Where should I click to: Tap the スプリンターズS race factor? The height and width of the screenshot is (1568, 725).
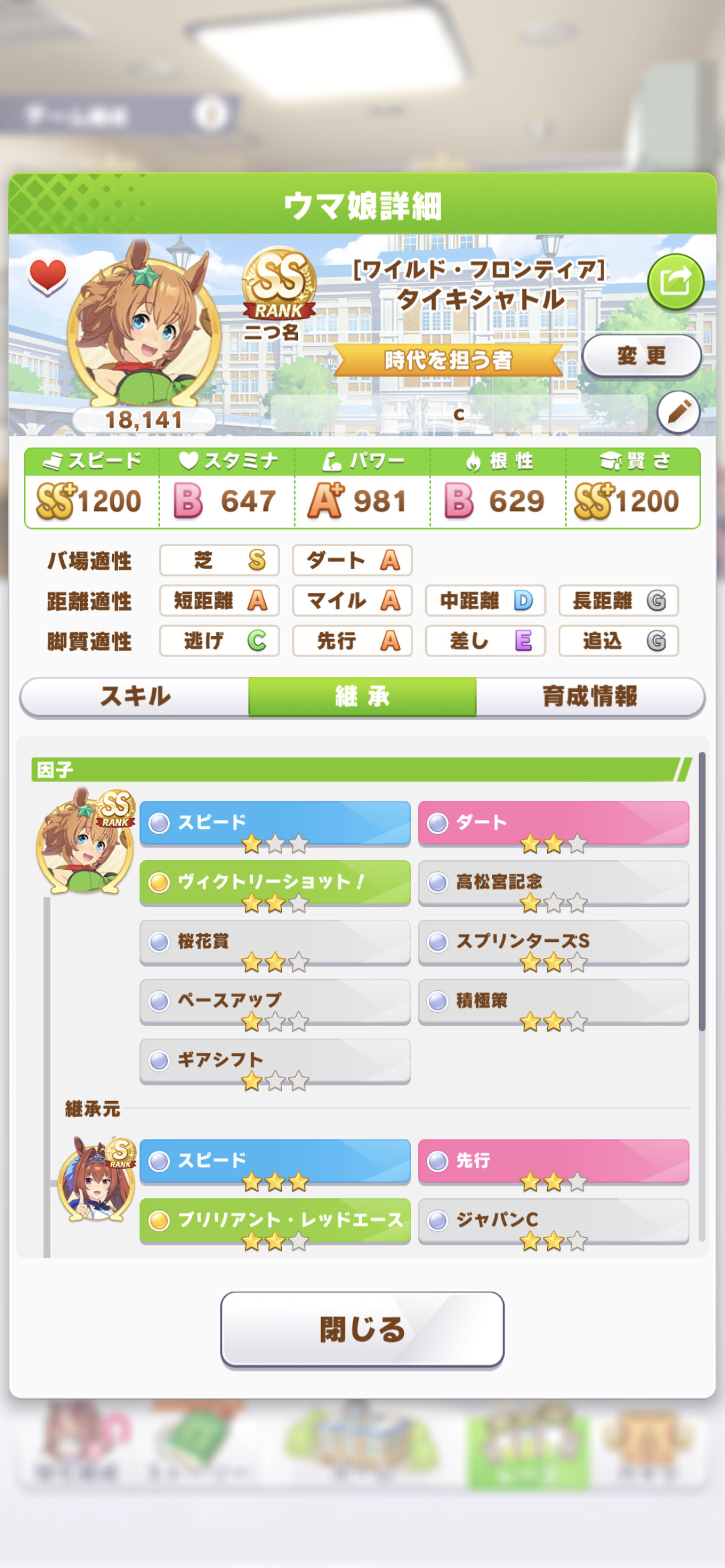(553, 943)
